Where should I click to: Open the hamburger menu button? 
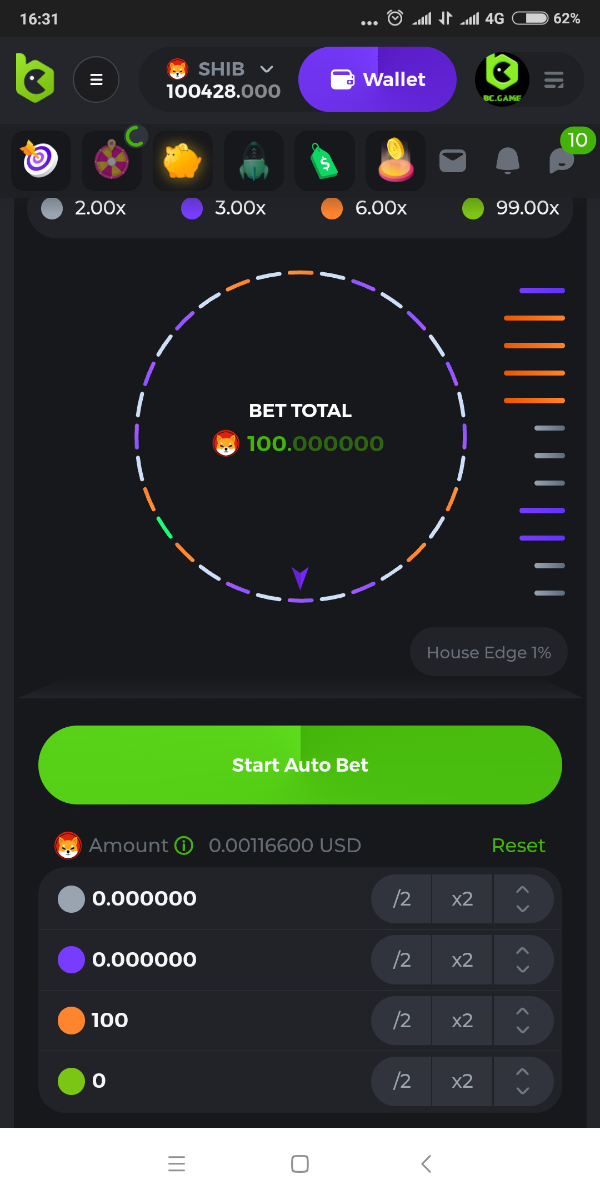pyautogui.click(x=96, y=80)
